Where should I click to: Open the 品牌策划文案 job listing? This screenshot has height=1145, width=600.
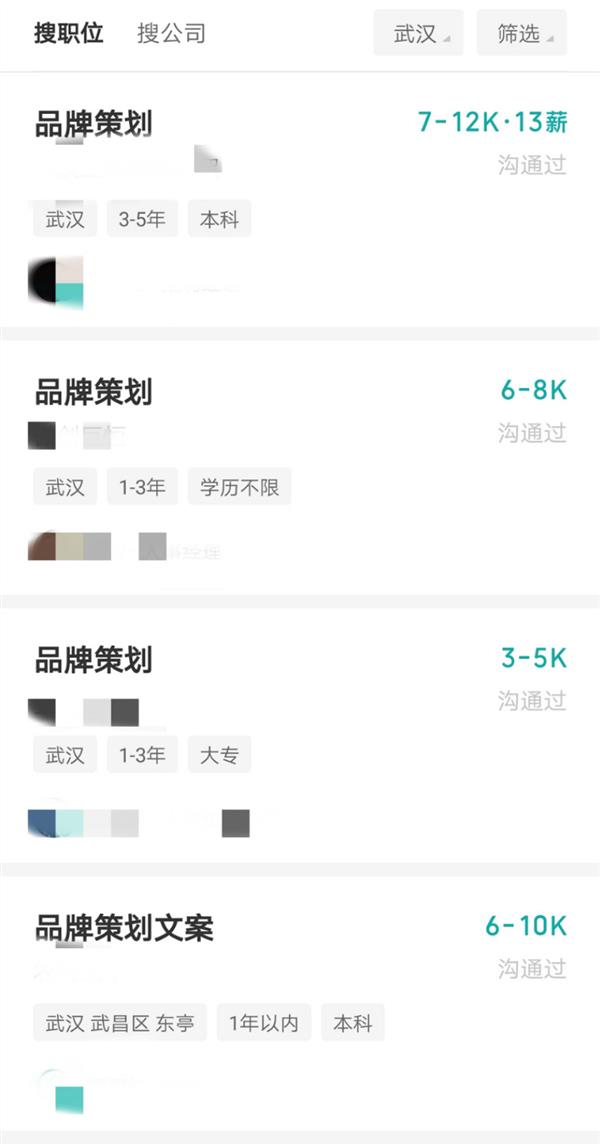pos(124,928)
